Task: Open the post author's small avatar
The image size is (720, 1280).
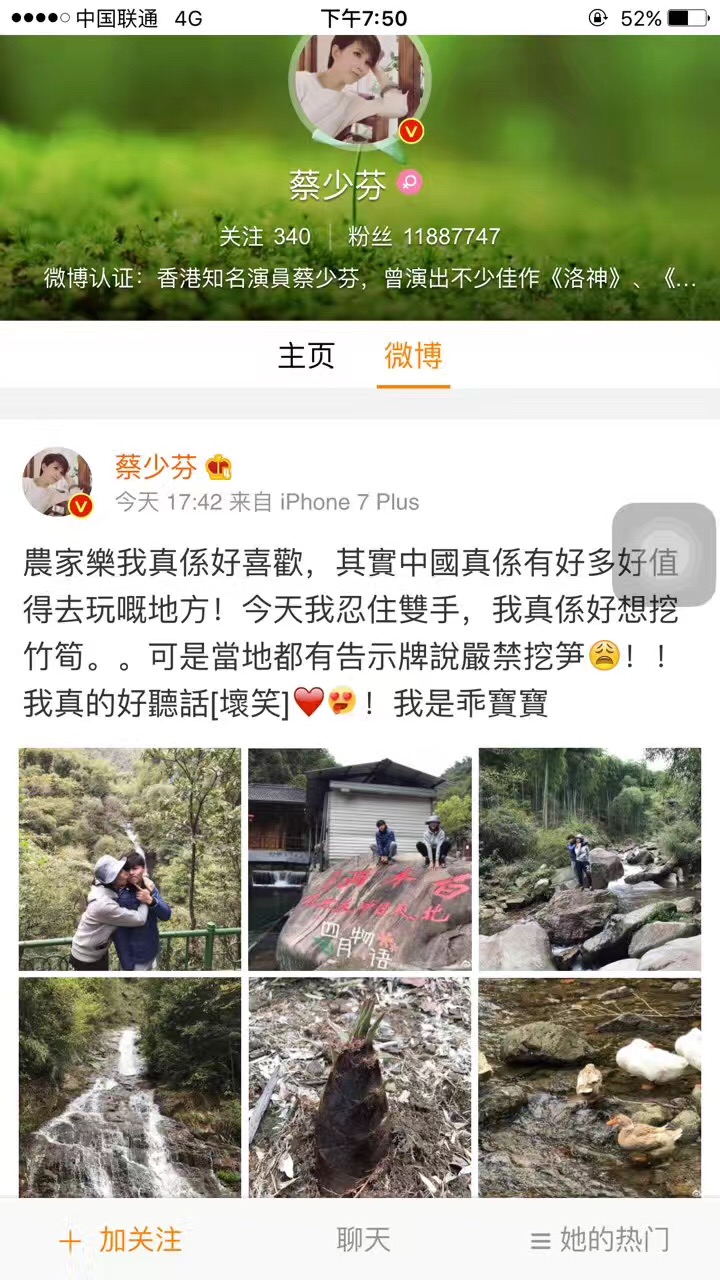Action: pos(57,481)
